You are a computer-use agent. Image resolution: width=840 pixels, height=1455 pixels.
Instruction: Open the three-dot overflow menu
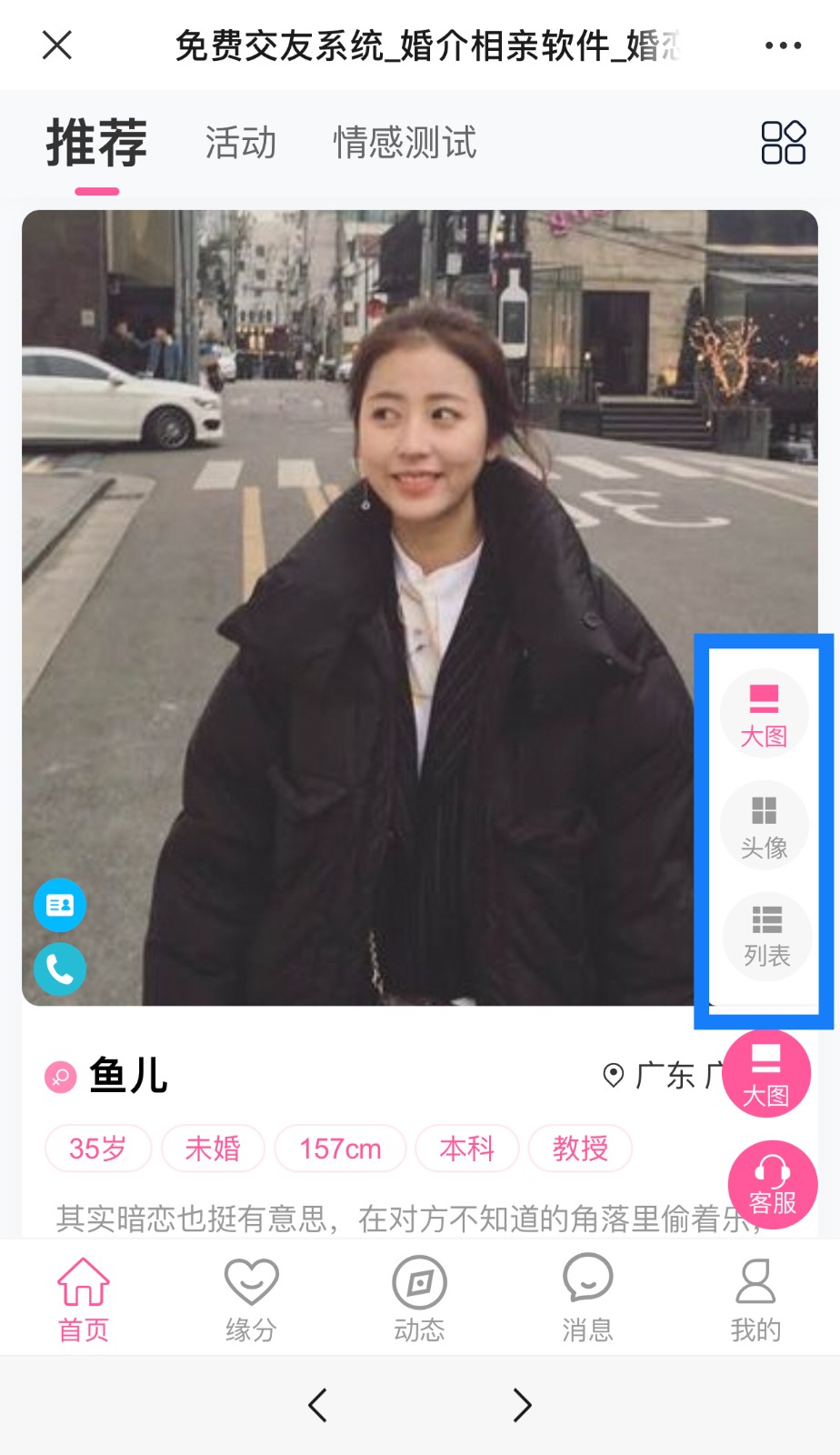pyautogui.click(x=783, y=45)
